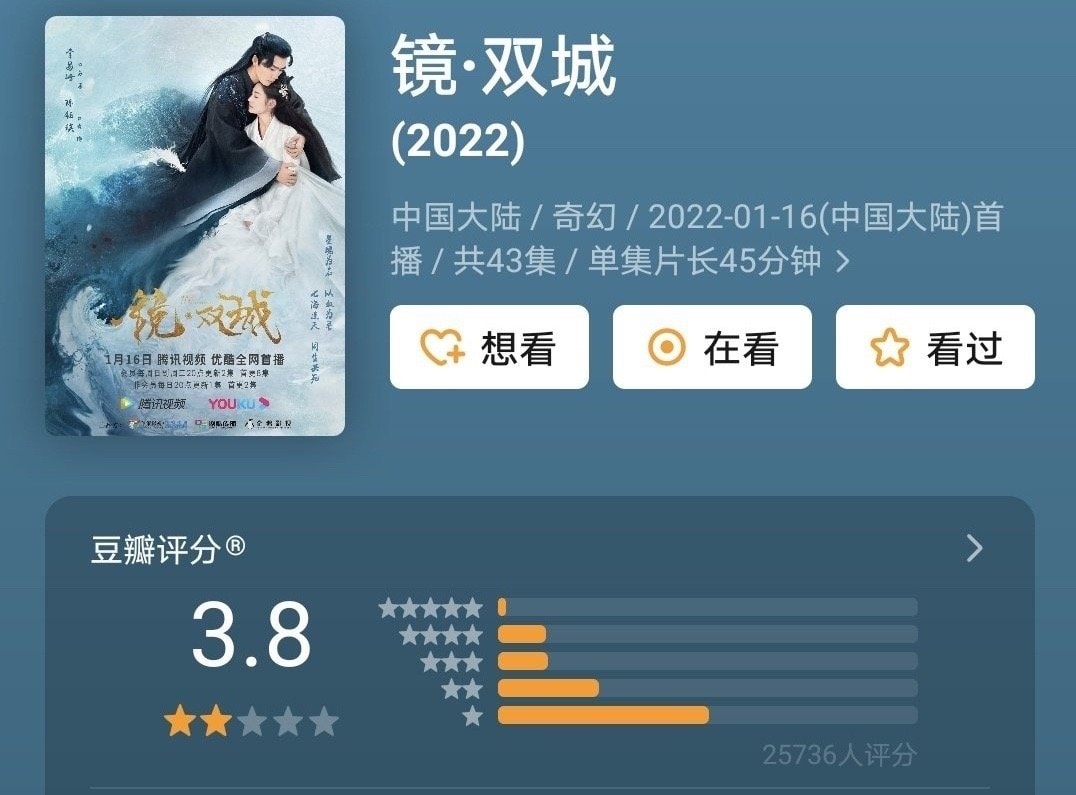This screenshot has height=795, width=1076.
Task: Mark the show as 看过
Action: 935,347
